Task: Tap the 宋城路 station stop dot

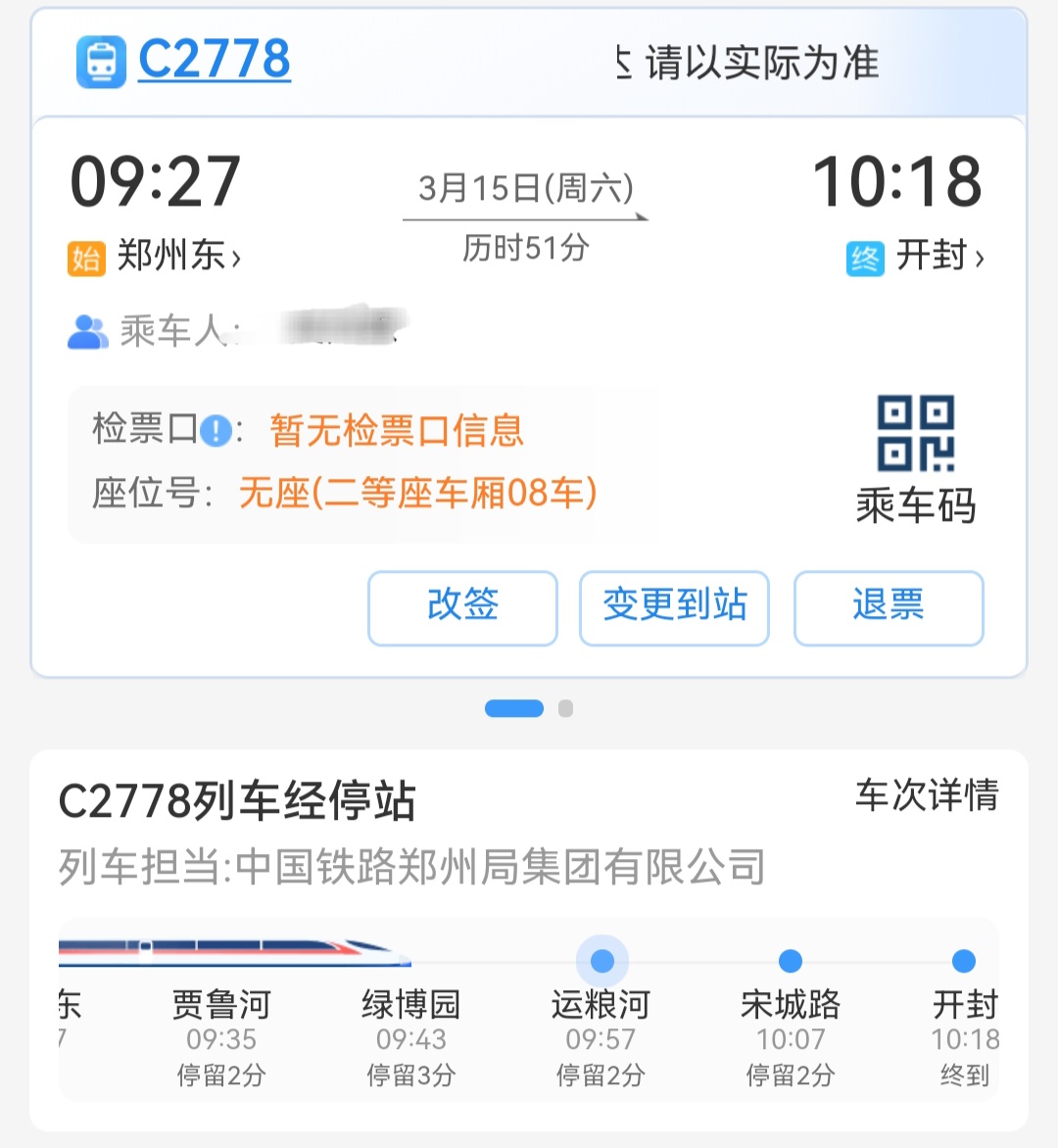Action: point(790,963)
